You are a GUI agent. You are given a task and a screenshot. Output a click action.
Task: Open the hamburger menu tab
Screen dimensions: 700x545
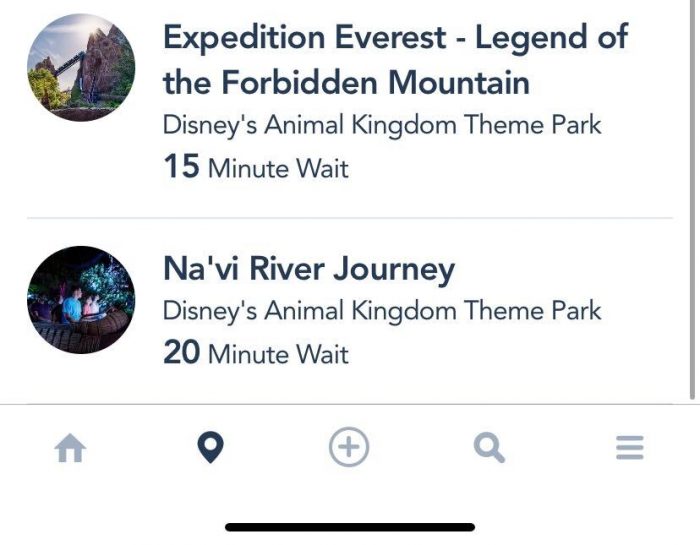click(629, 449)
